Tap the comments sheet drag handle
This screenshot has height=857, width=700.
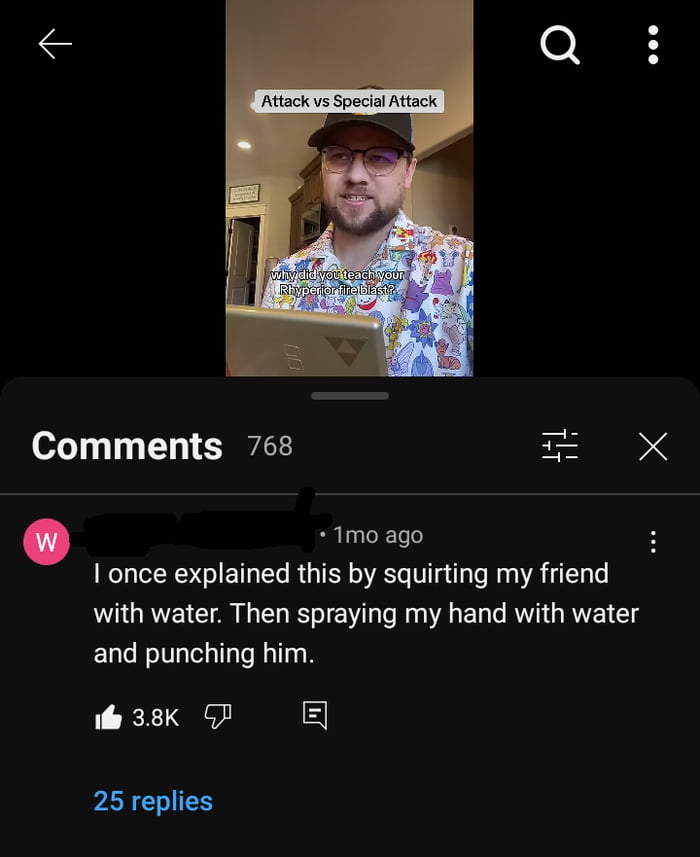349,396
